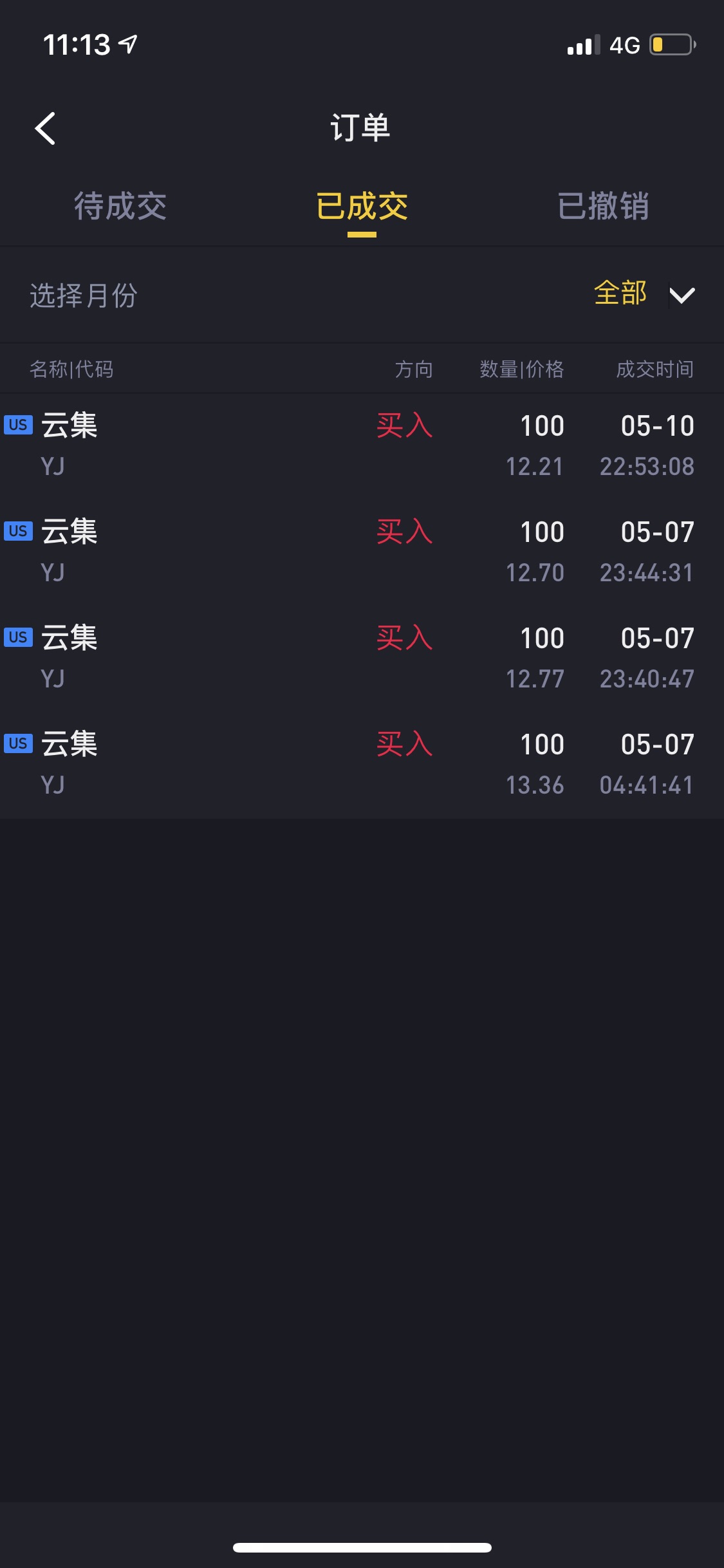Go back using the top-left arrow
The height and width of the screenshot is (1568, 724).
pyautogui.click(x=45, y=128)
